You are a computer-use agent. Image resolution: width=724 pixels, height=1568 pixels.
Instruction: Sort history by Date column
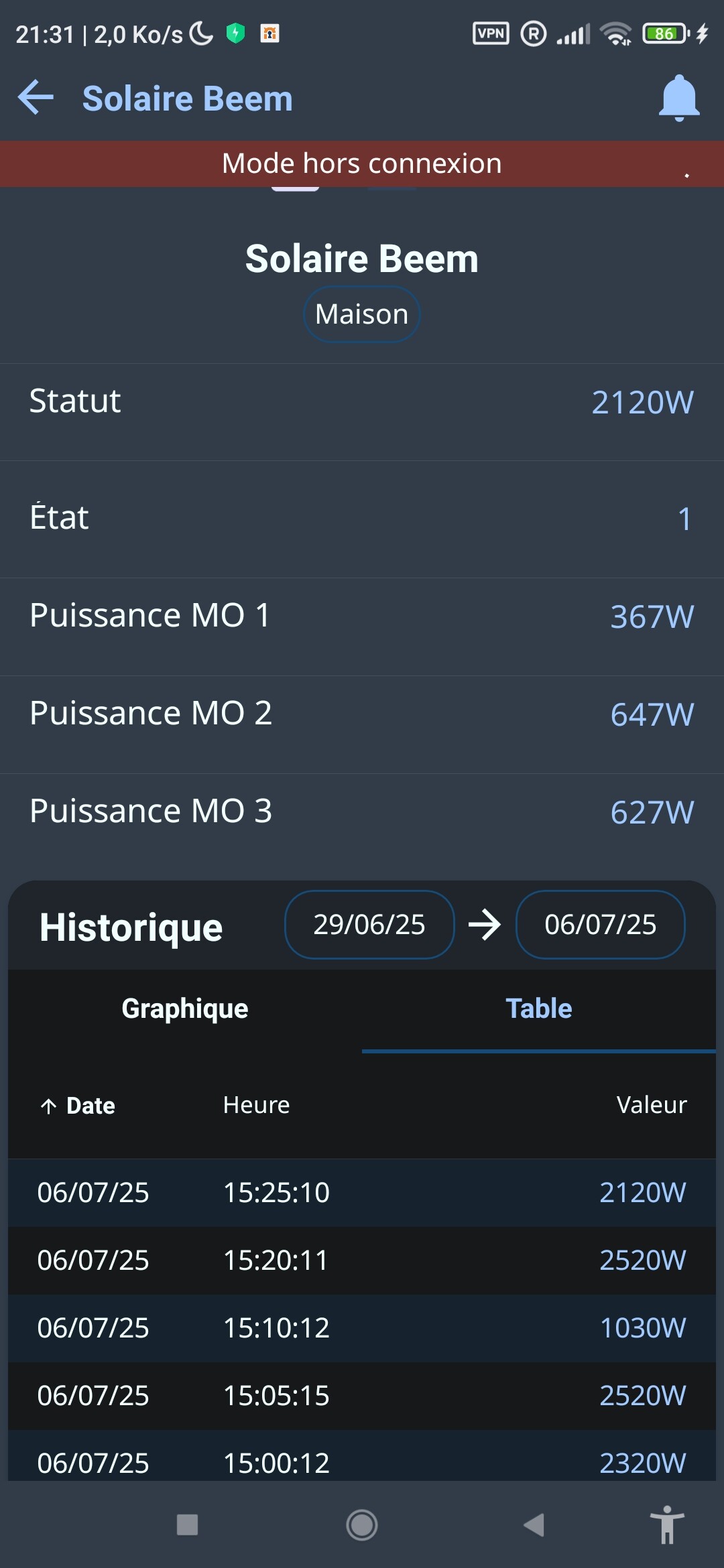pyautogui.click(x=78, y=1106)
